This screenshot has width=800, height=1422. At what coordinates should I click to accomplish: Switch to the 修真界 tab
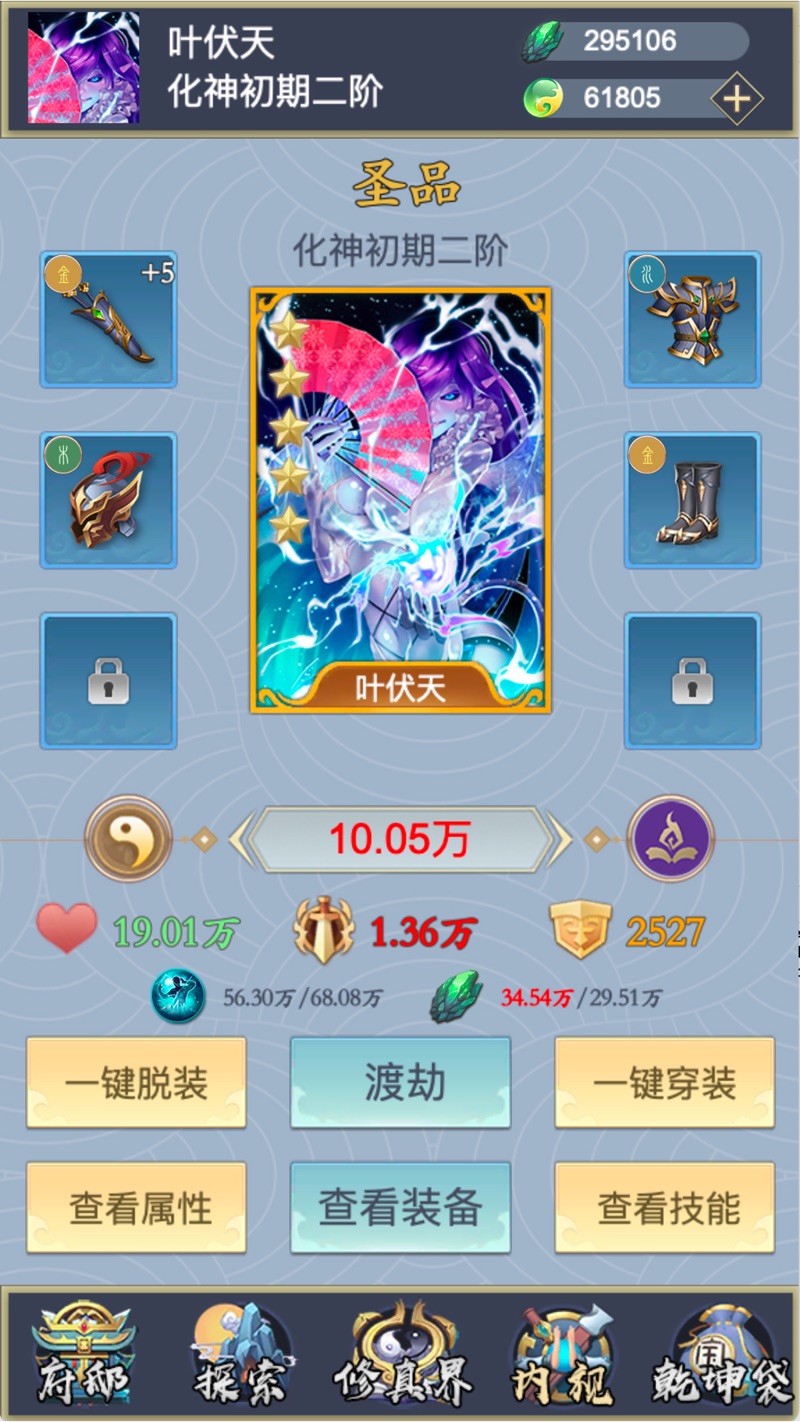pos(403,1355)
